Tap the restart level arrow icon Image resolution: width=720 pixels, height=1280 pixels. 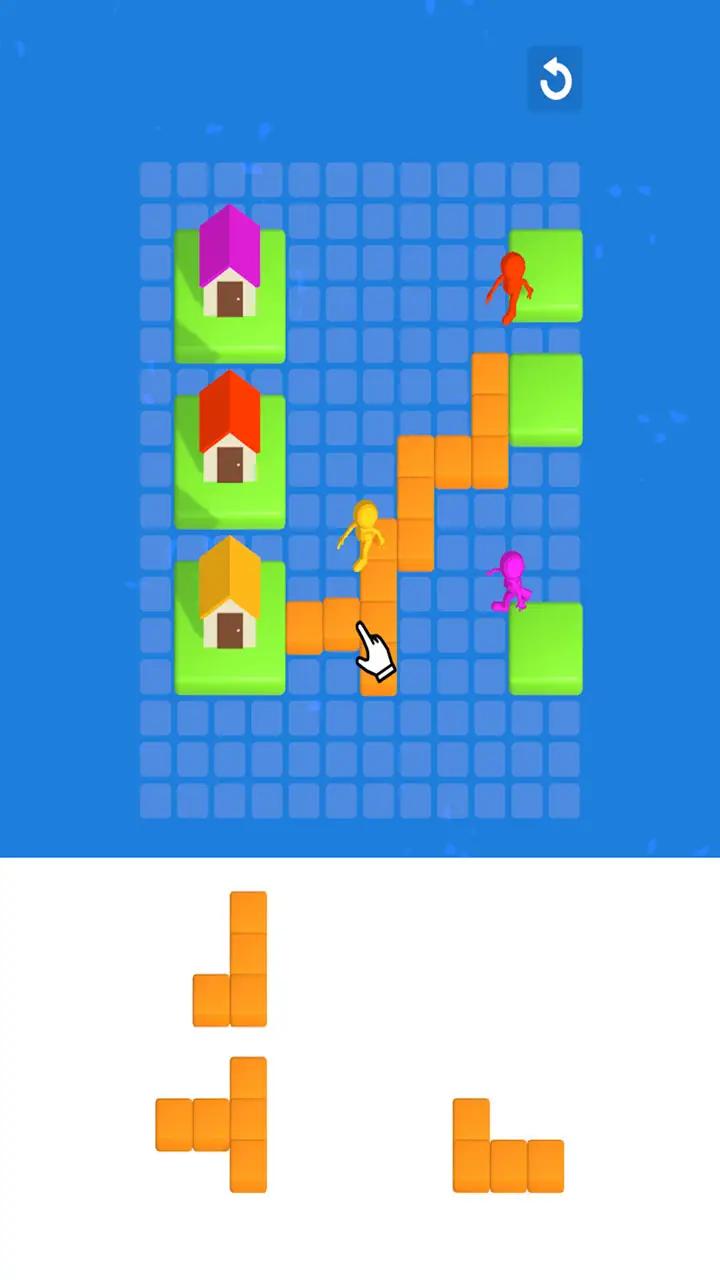[x=555, y=80]
